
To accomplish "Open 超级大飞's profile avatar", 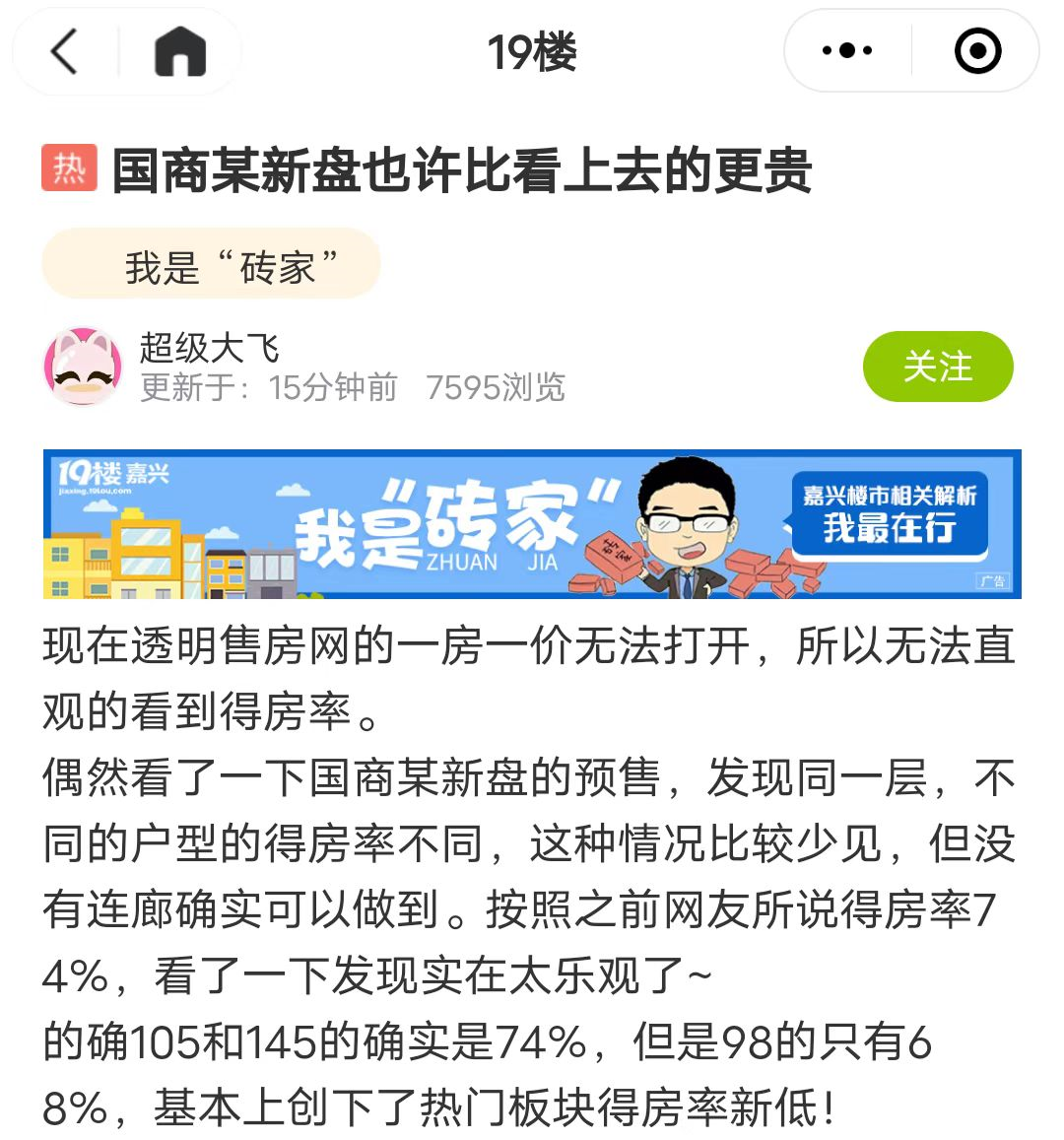I will tap(83, 367).
